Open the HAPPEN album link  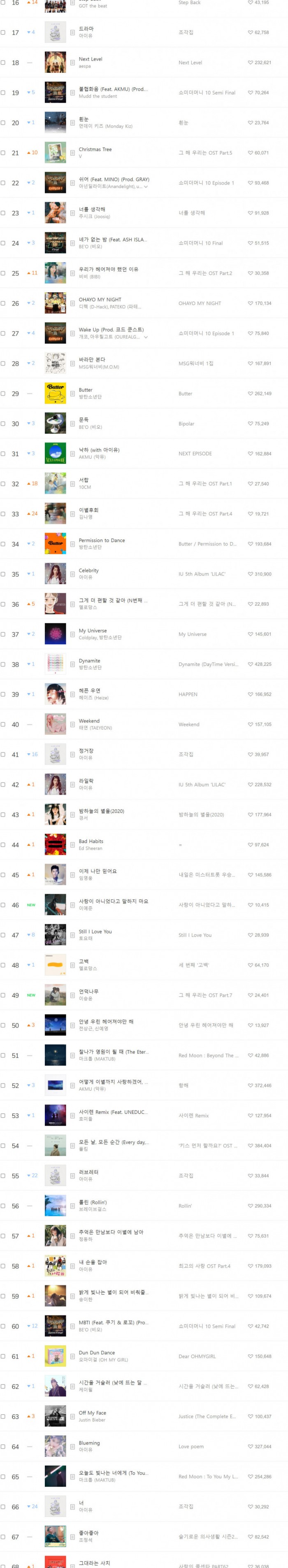click(188, 694)
